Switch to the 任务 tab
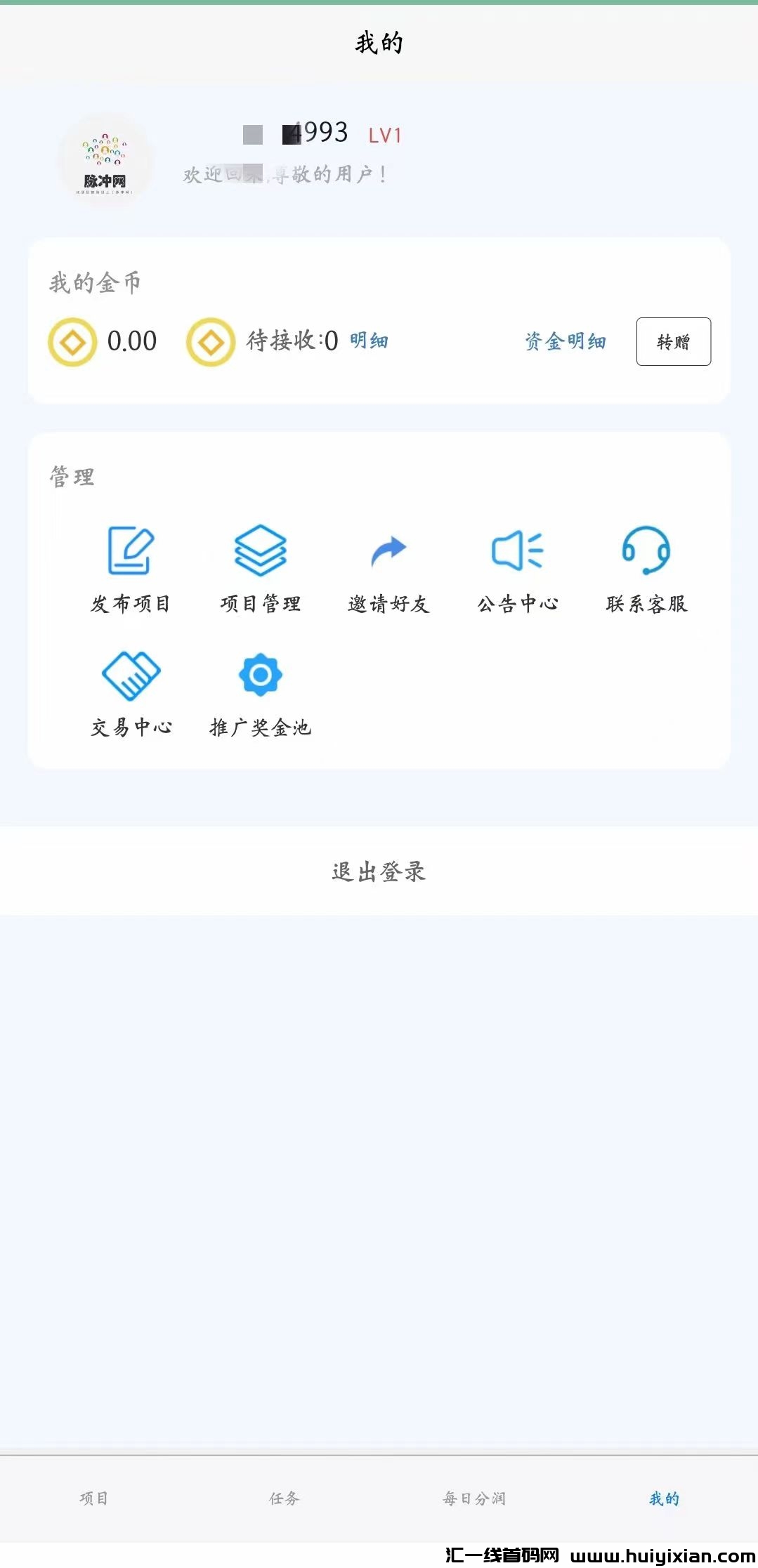The width and height of the screenshot is (758, 1568). click(284, 1498)
